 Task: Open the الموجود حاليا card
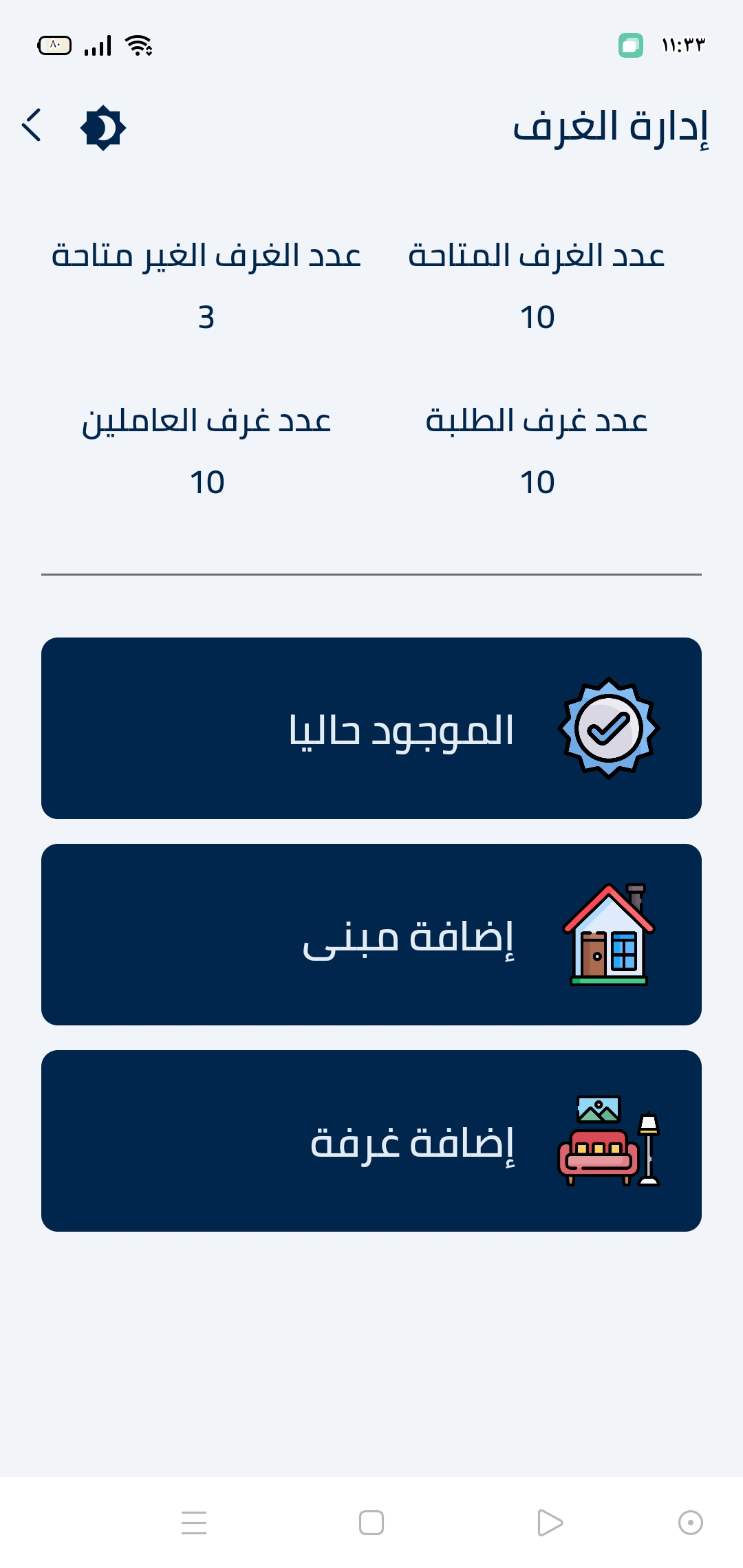(x=371, y=728)
